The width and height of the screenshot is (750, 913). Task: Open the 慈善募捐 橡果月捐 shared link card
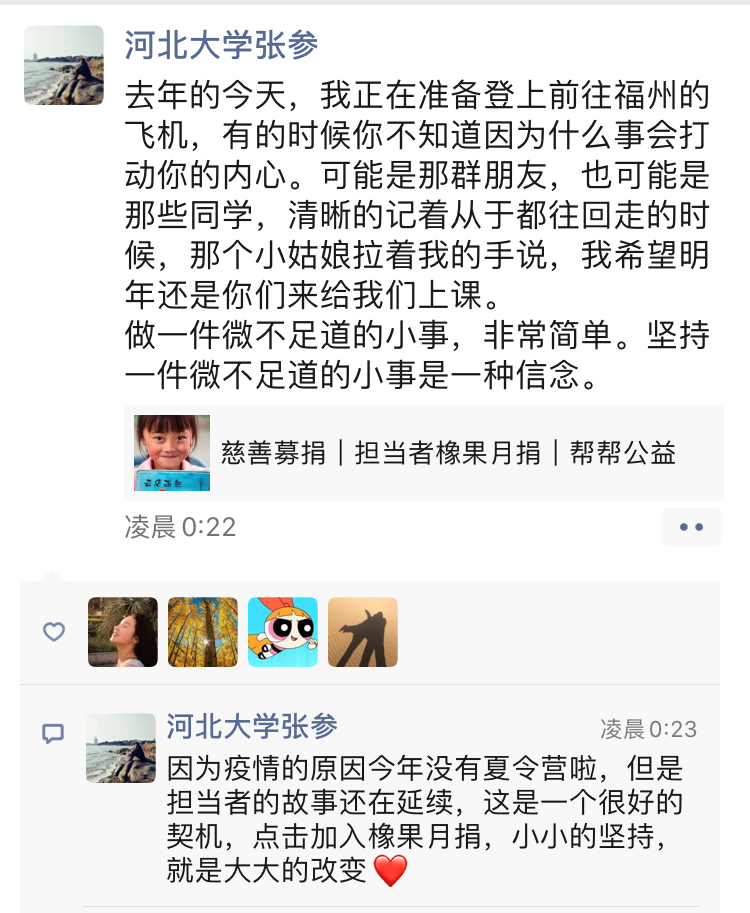pyautogui.click(x=423, y=453)
